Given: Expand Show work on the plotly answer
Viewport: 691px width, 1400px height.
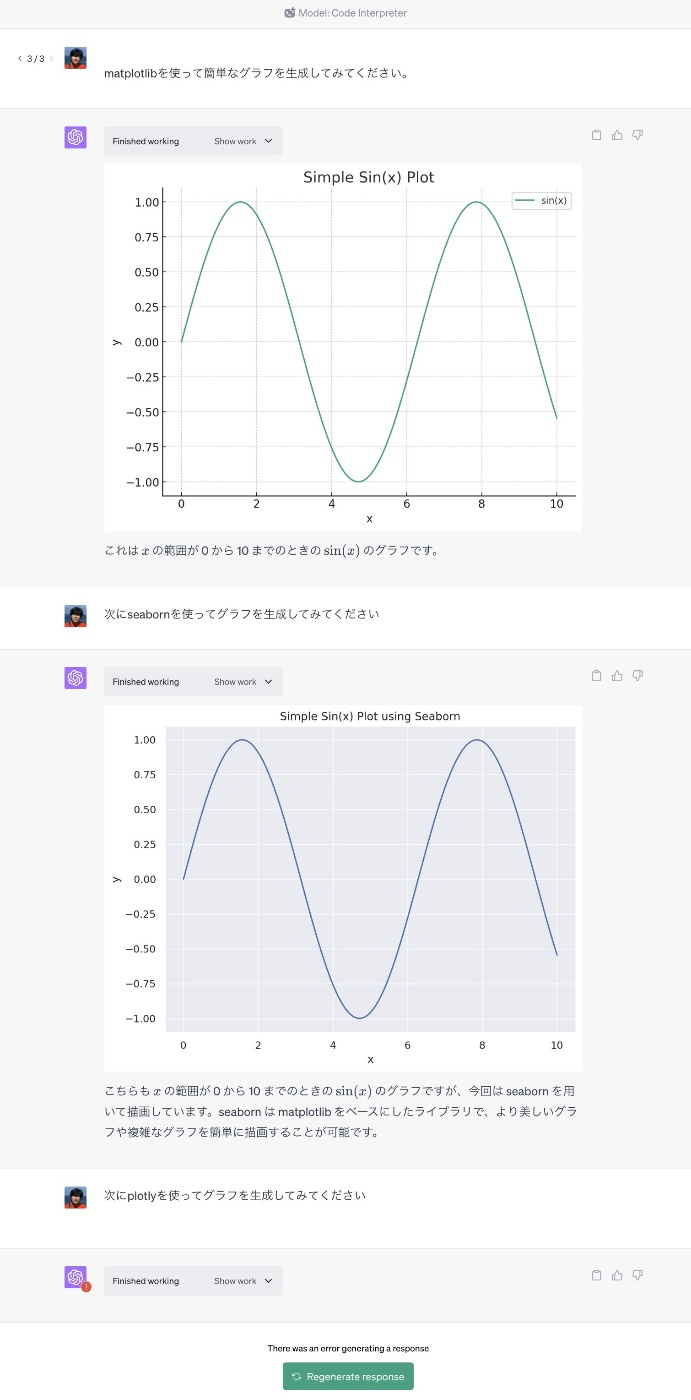Looking at the screenshot, I should tap(243, 1281).
